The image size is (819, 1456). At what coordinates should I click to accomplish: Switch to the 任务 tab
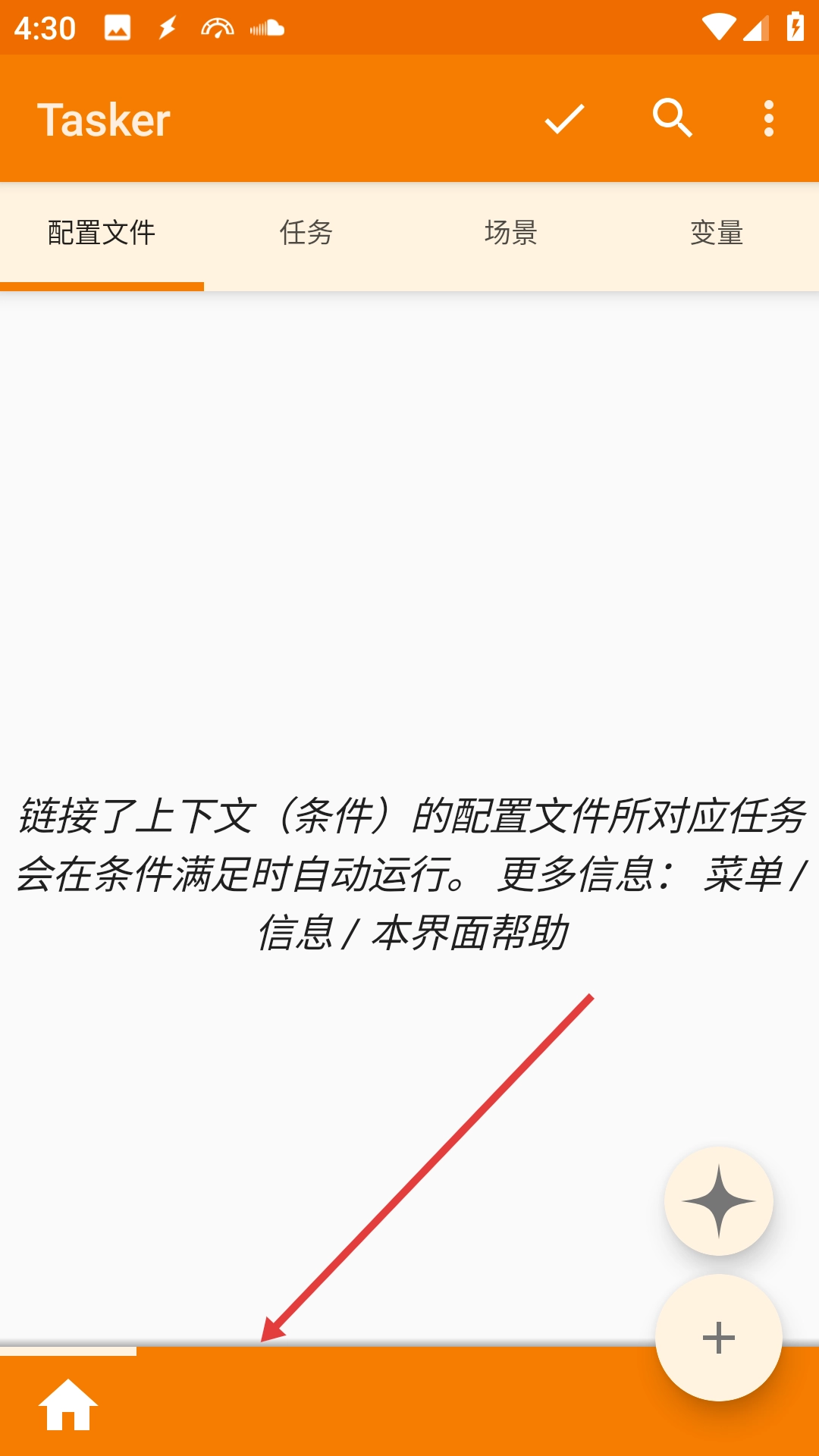coord(306,233)
